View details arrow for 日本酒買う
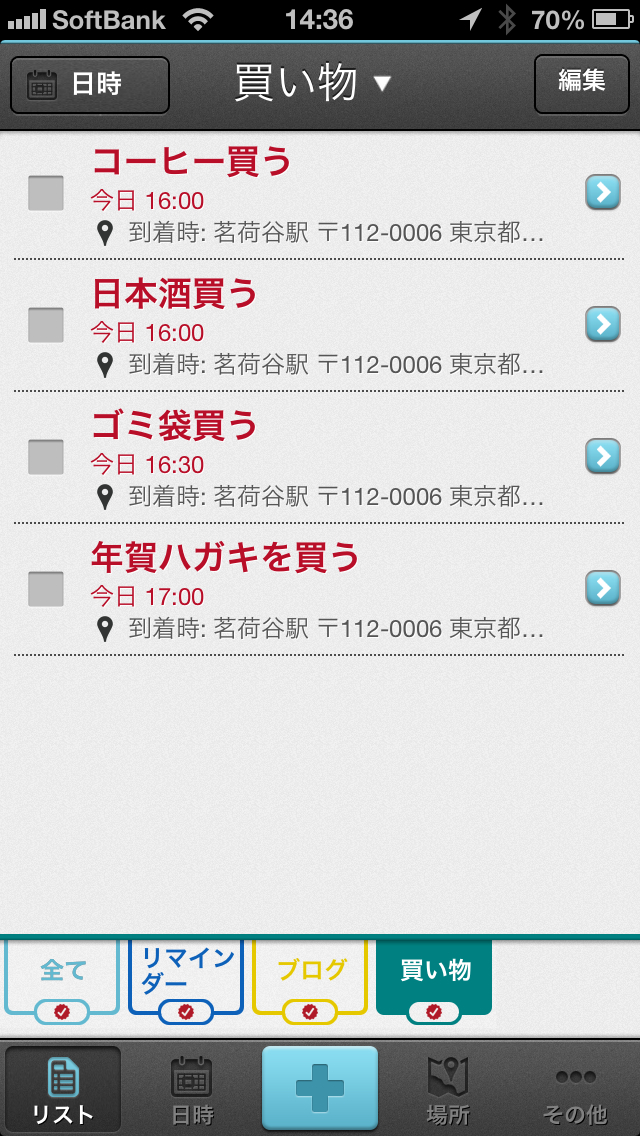The width and height of the screenshot is (640, 1136). (602, 324)
